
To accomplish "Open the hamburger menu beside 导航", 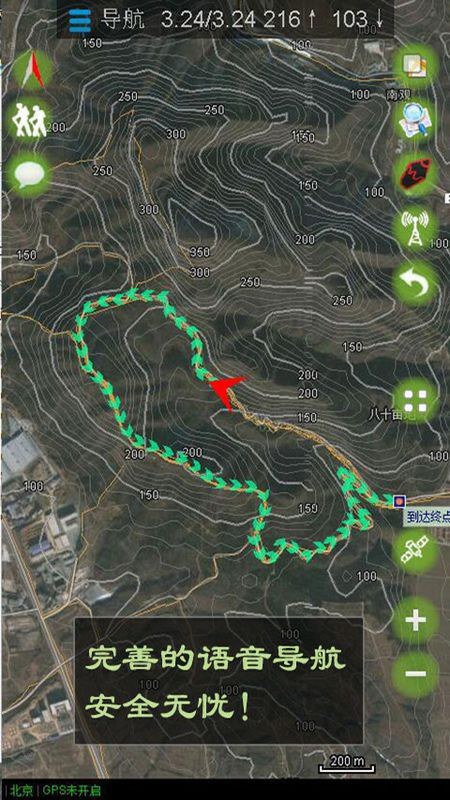I will tap(80, 20).
